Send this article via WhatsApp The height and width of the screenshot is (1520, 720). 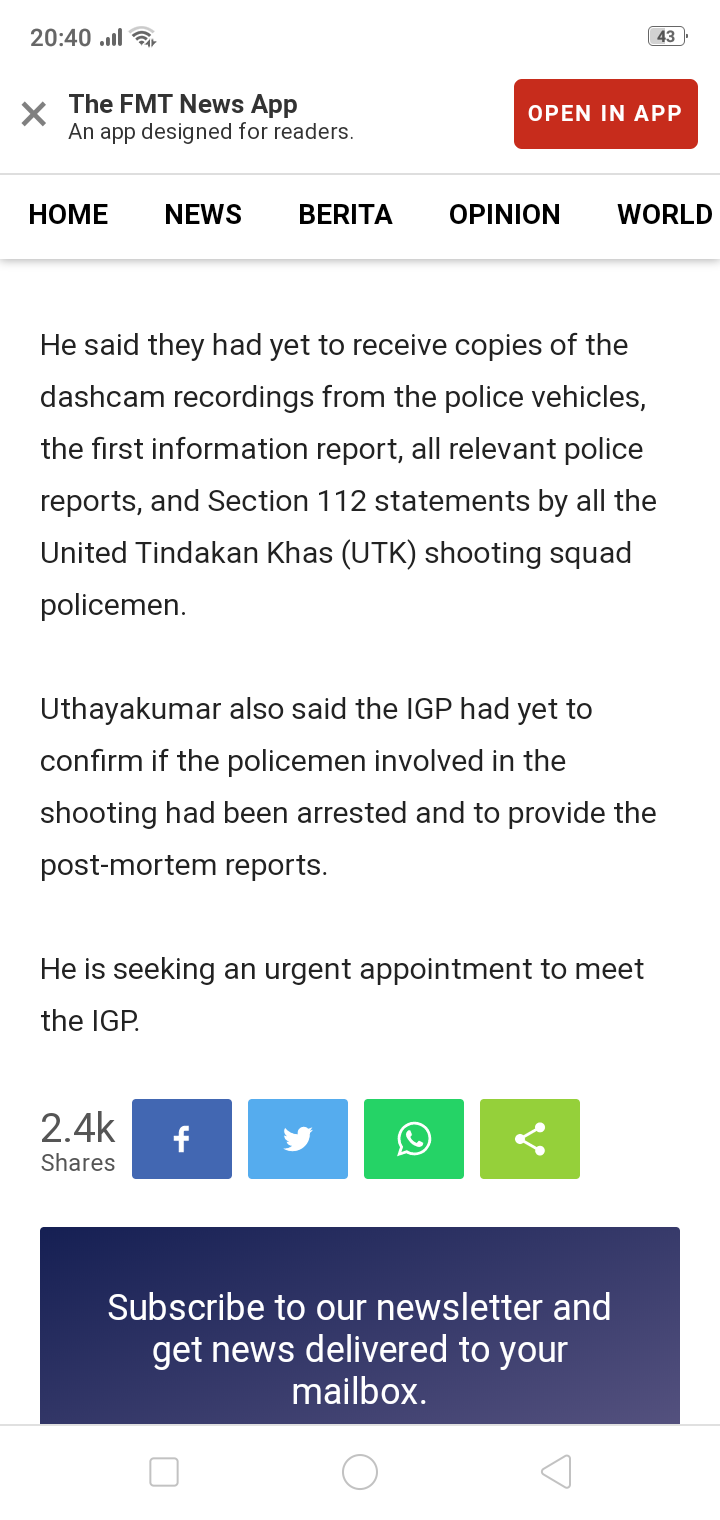(x=414, y=1139)
